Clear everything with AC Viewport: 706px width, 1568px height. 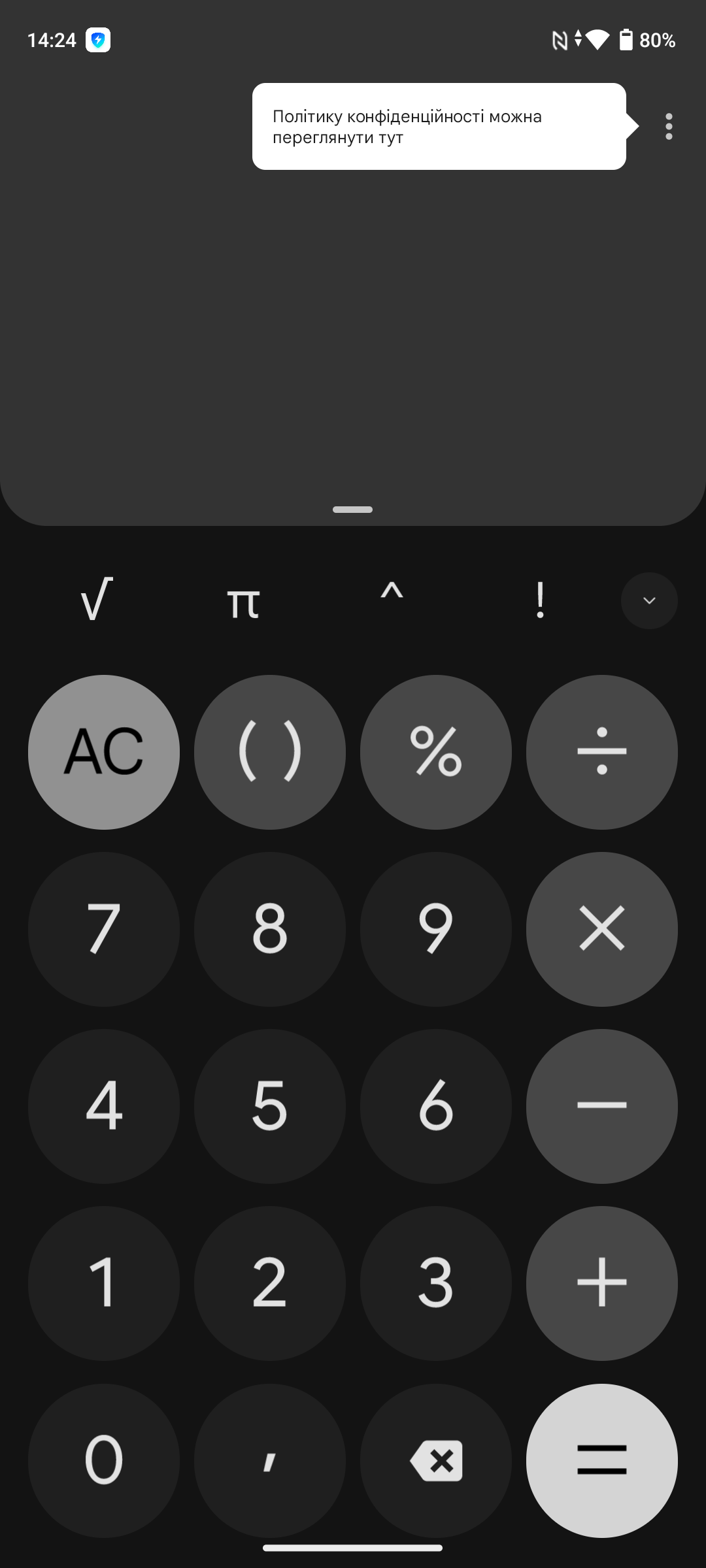(104, 752)
